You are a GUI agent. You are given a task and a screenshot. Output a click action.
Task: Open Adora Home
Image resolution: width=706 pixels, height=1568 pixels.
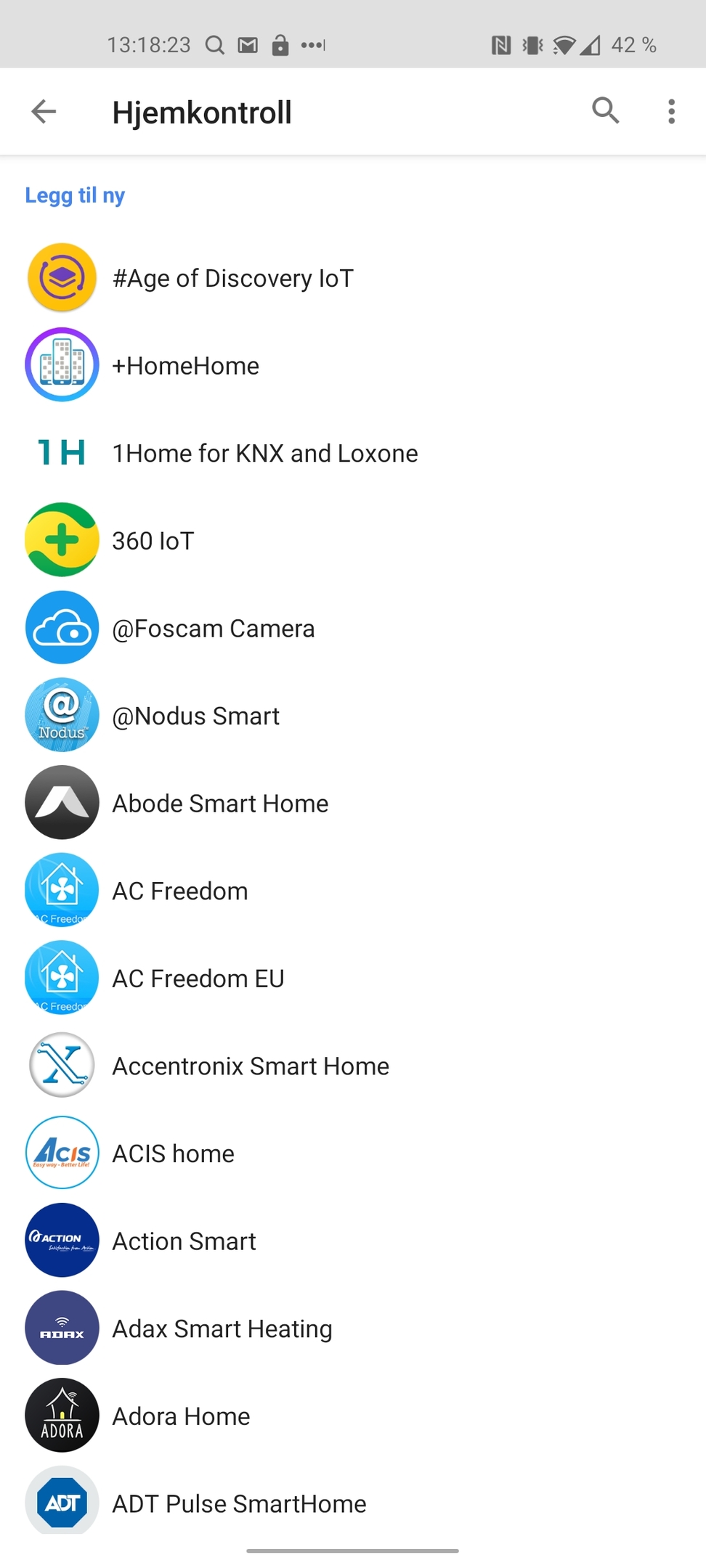coord(353,1416)
